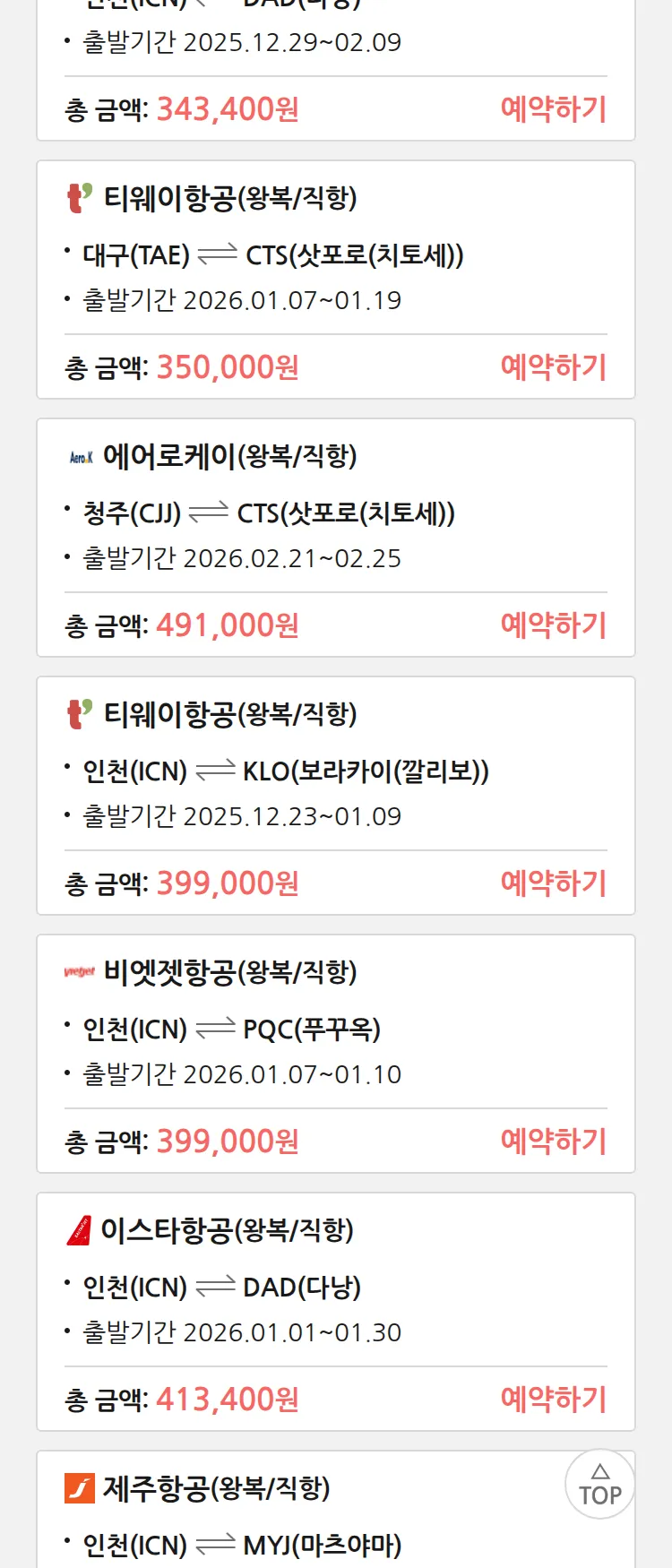Reserve the 비엣젯항공 PQC 푸꾸옥 flight

pyautogui.click(x=553, y=1142)
